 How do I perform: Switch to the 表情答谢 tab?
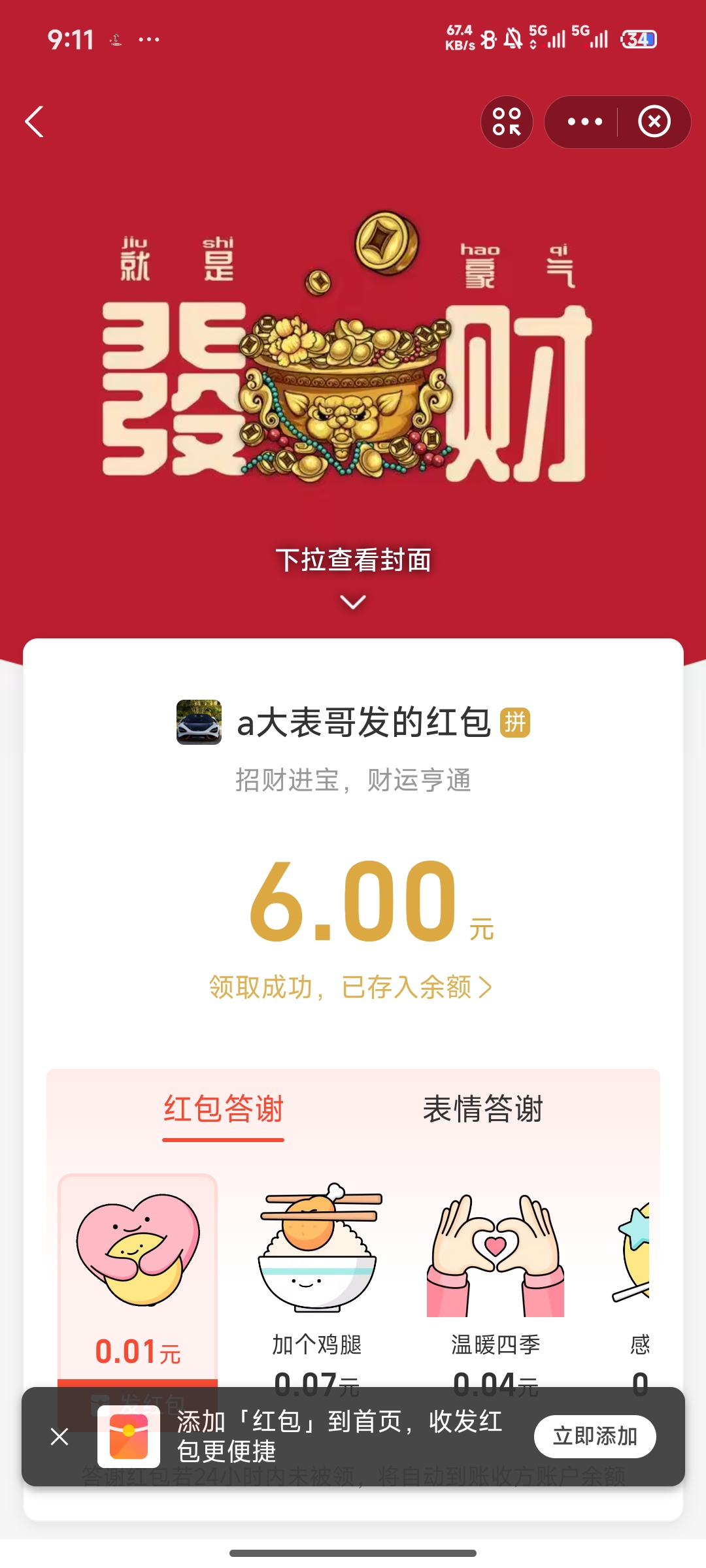click(482, 1110)
